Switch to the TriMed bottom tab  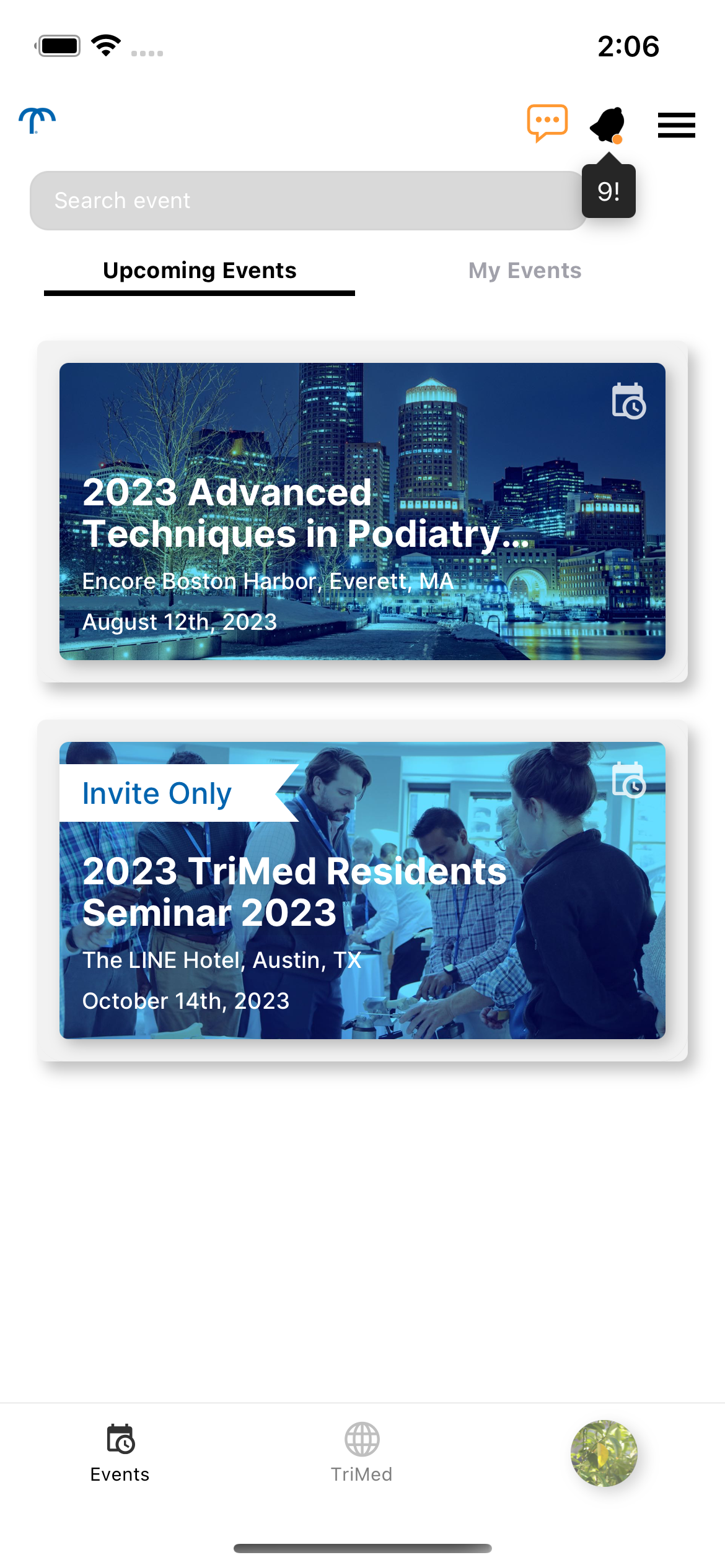coord(362,1452)
